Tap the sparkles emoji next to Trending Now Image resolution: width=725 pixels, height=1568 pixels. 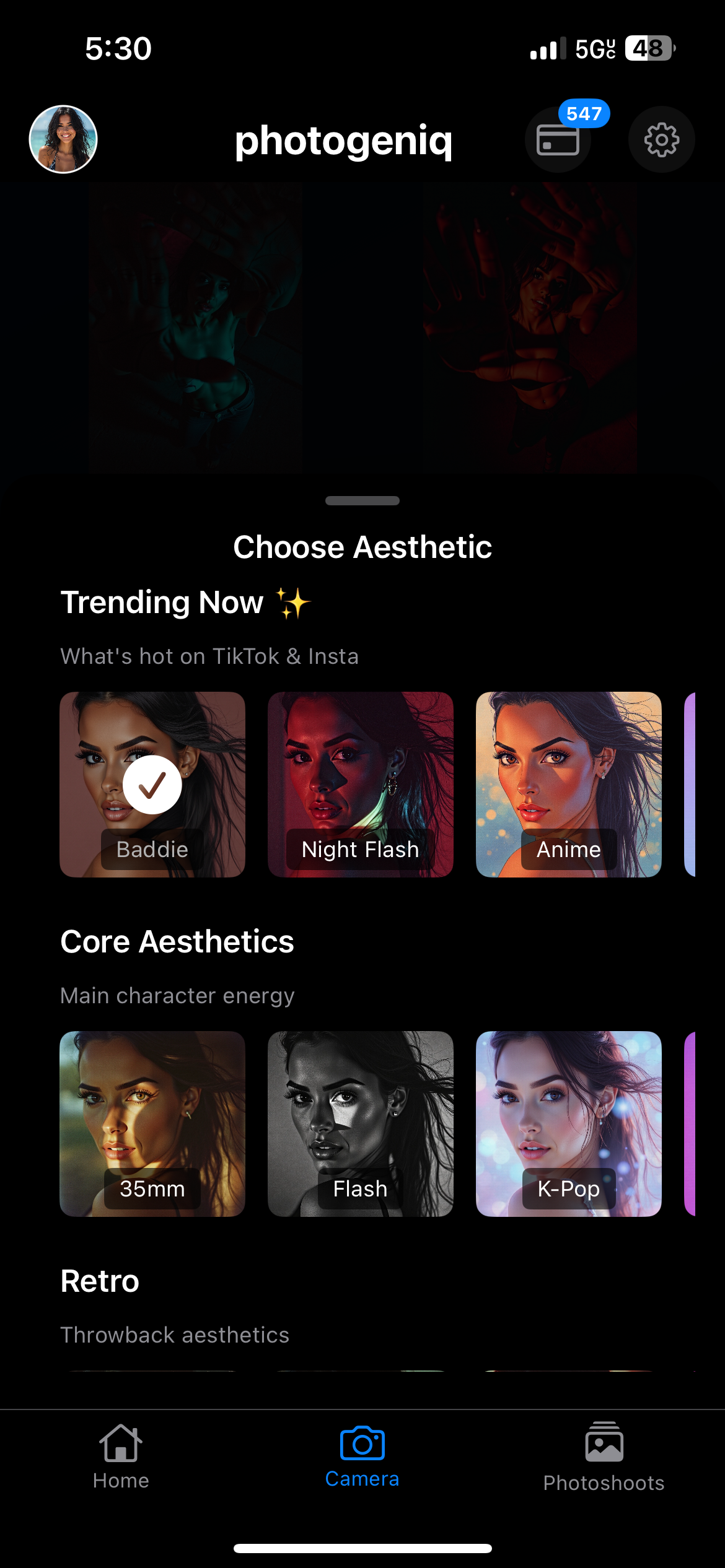291,601
